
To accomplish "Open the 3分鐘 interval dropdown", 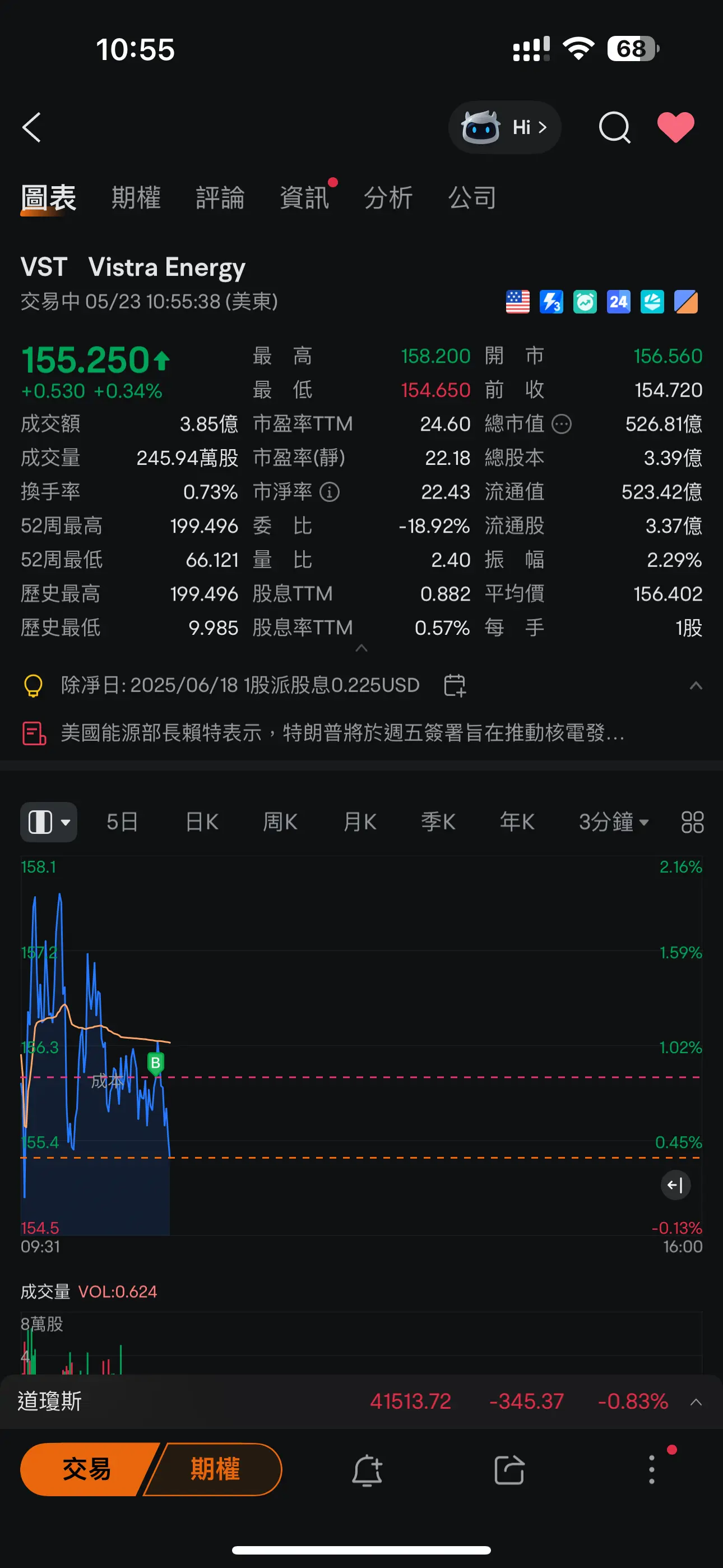I will [x=613, y=822].
